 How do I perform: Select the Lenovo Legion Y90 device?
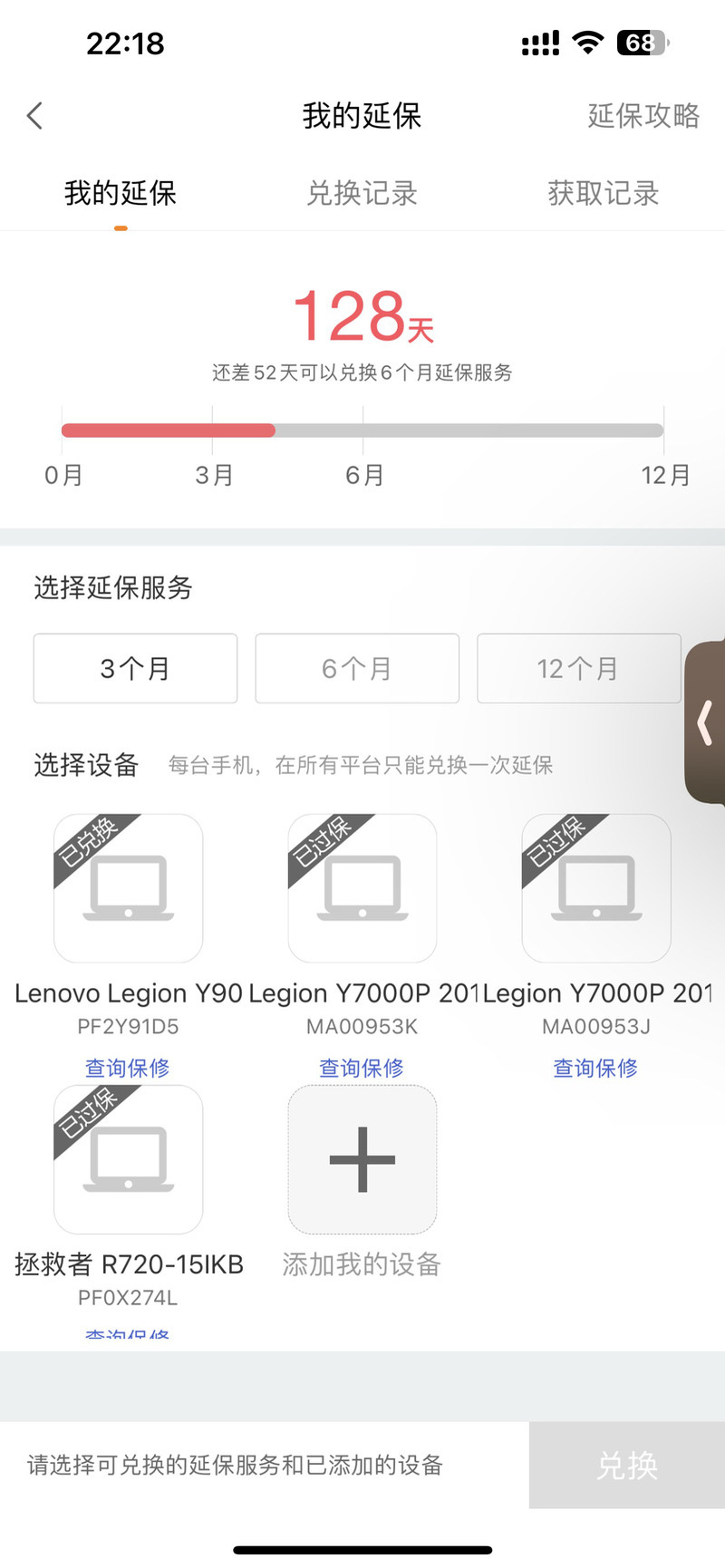[x=129, y=887]
